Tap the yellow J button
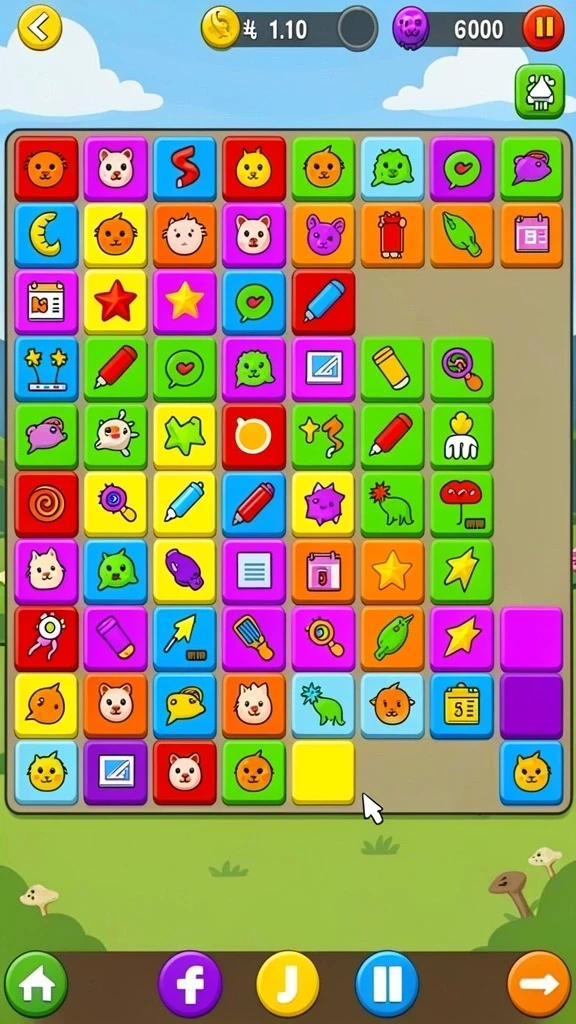Image resolution: width=576 pixels, height=1024 pixels. [x=288, y=985]
